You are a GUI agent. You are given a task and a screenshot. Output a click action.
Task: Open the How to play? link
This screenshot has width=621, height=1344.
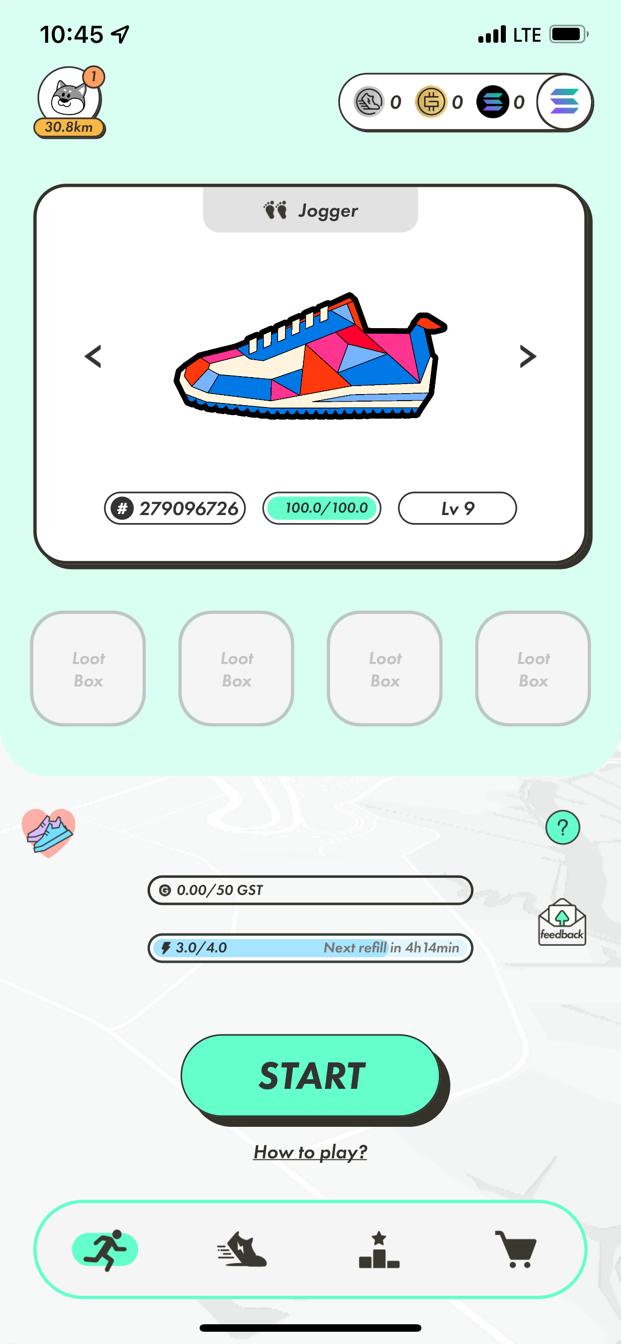click(x=310, y=1152)
